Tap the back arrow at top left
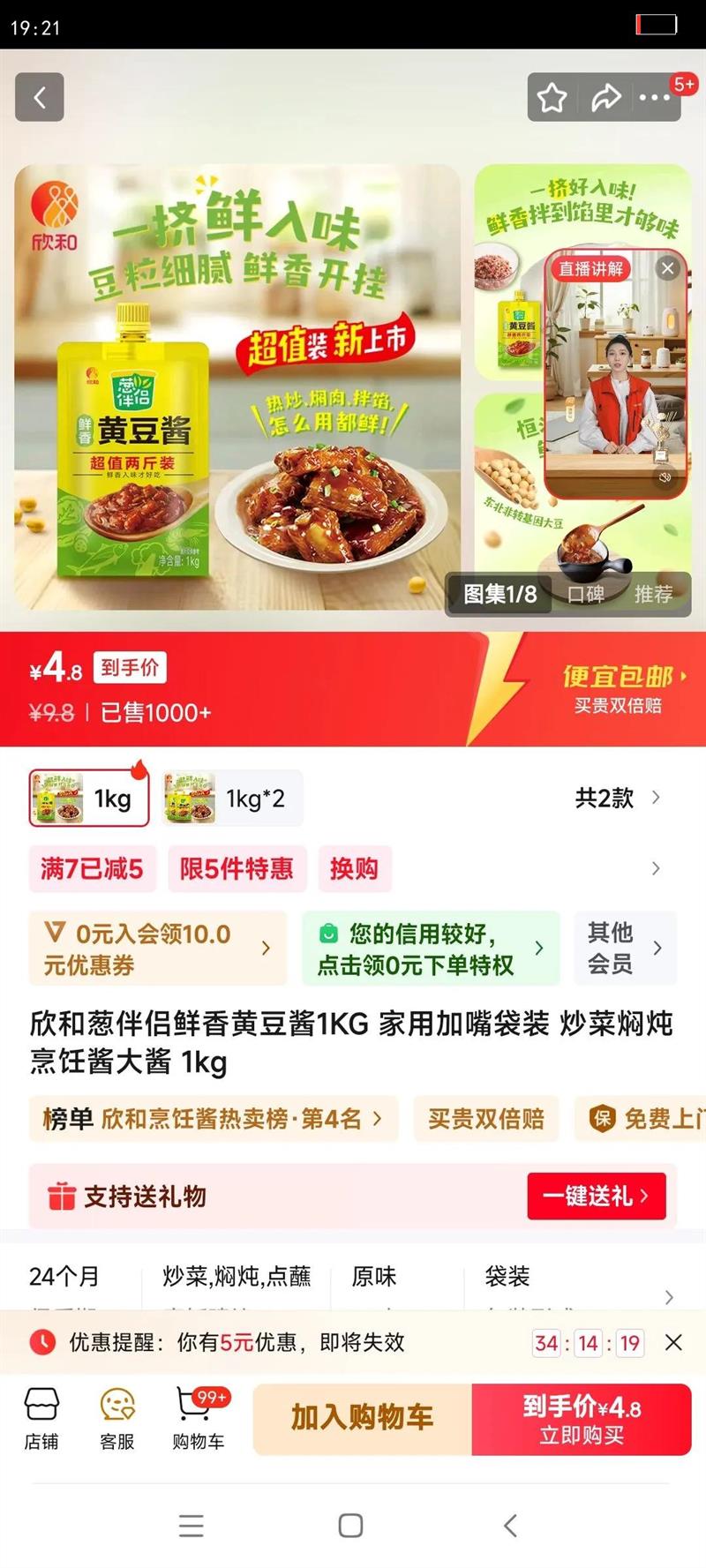Screen dimensions: 706x1568 tap(39, 97)
